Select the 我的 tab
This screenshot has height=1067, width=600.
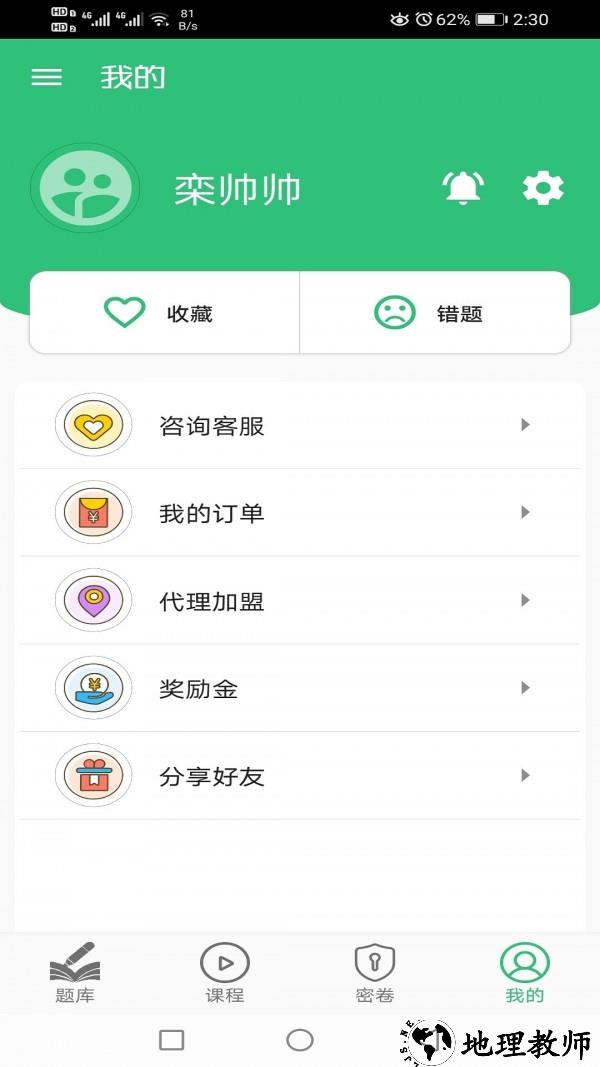[x=524, y=972]
